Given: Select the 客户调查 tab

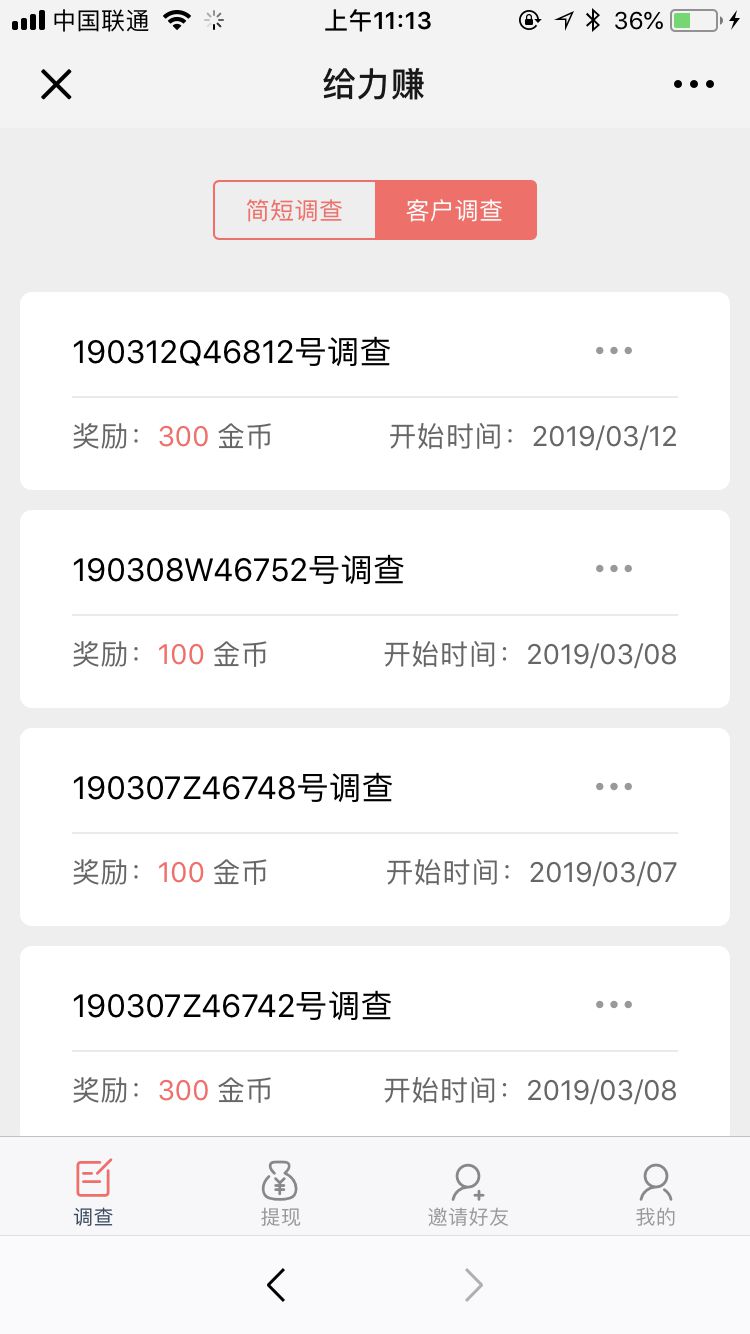Looking at the screenshot, I should 455,210.
